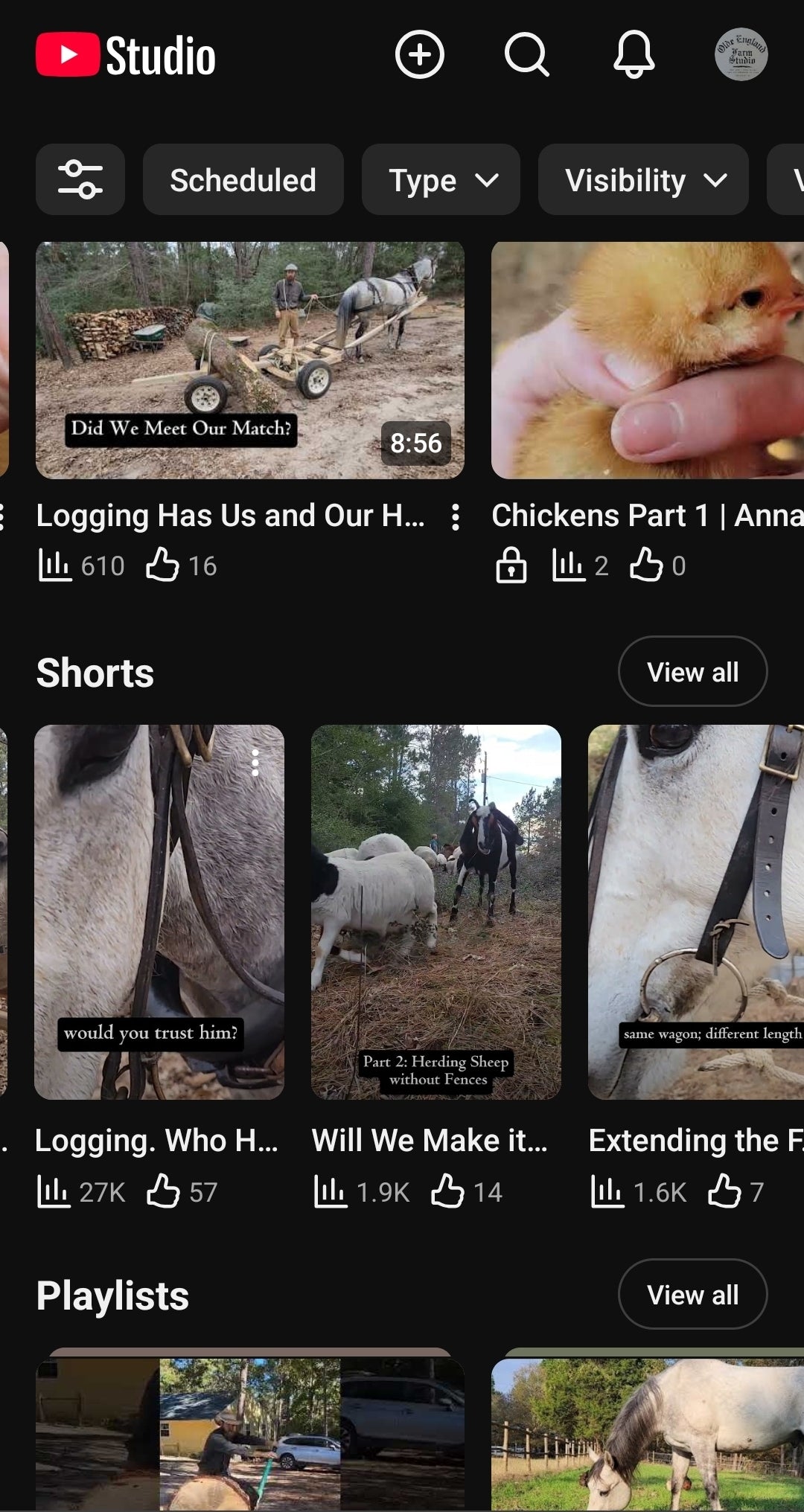Screen dimensions: 804x1512
Task: Tap the create plus icon
Action: tap(419, 55)
